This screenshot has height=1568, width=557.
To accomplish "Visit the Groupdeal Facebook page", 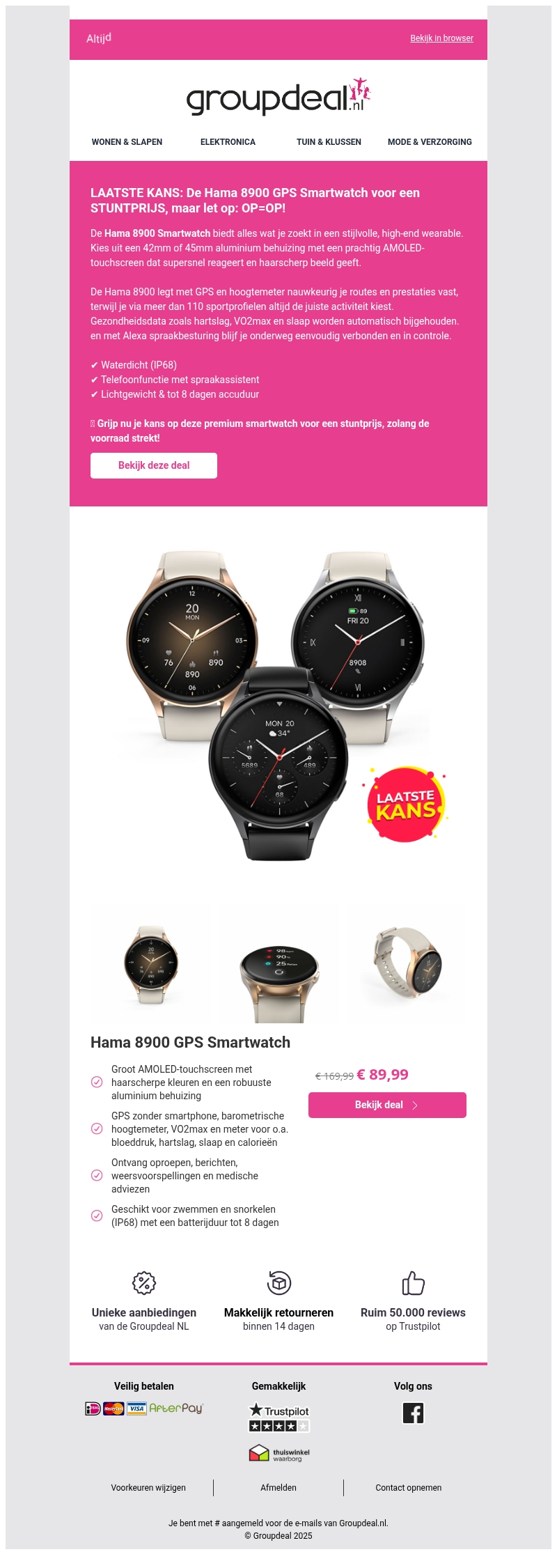I will point(413,1413).
